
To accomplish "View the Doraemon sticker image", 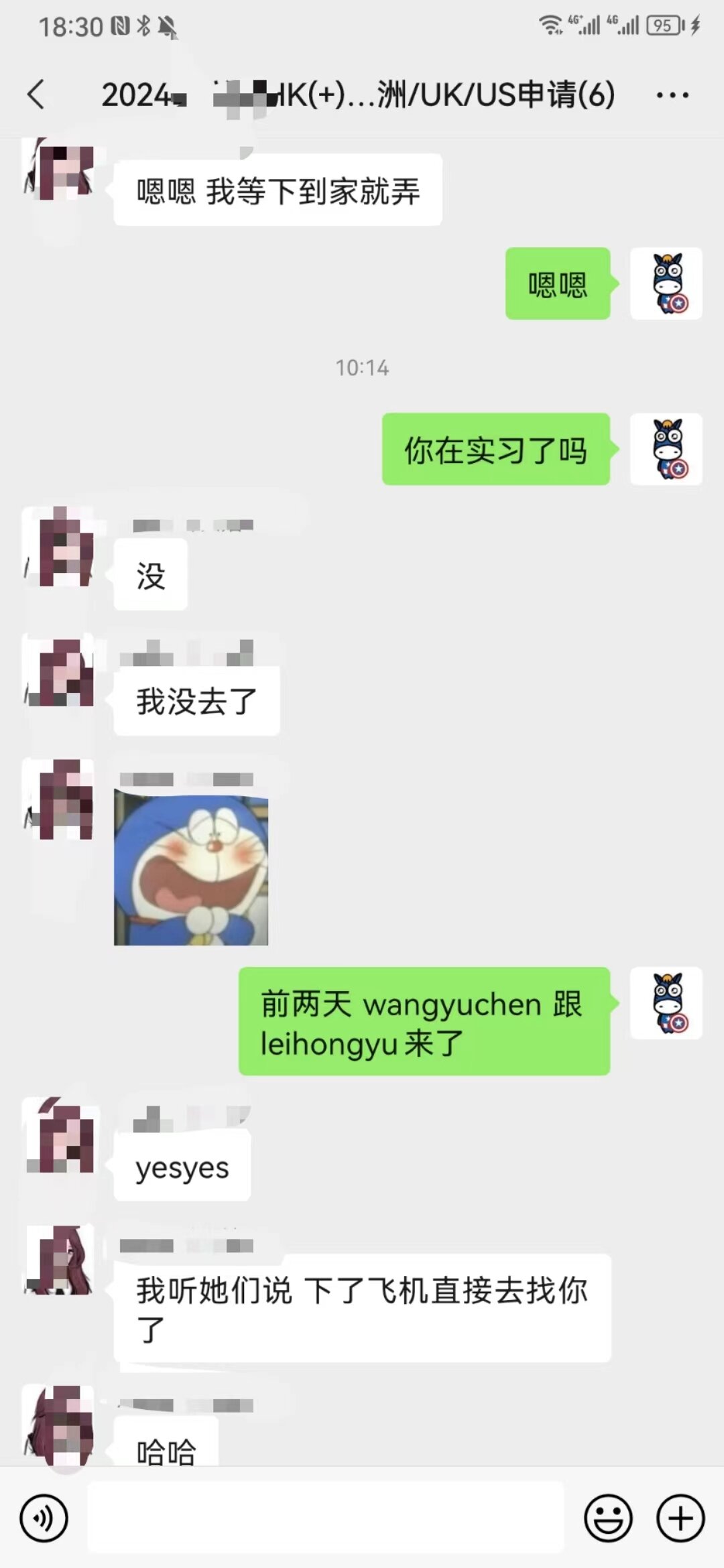I will (191, 870).
